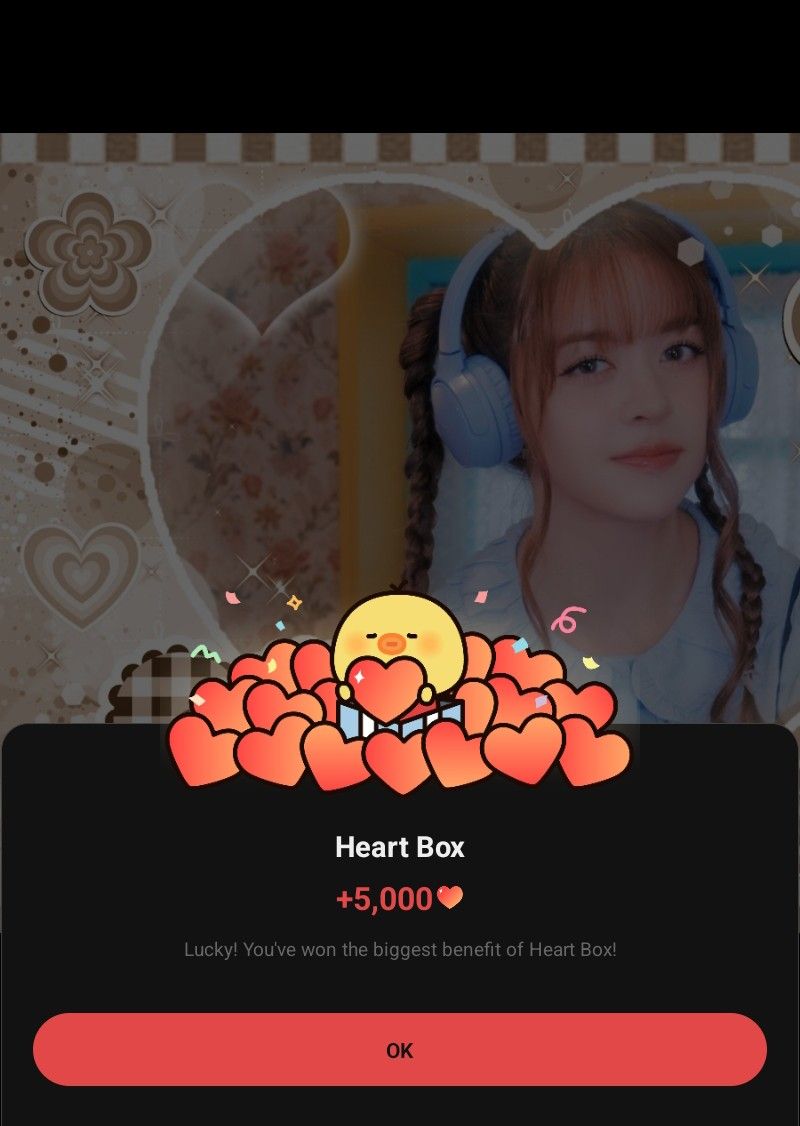Confirm the Heart Box reward with OK
This screenshot has width=800, height=1126.
400,1050
